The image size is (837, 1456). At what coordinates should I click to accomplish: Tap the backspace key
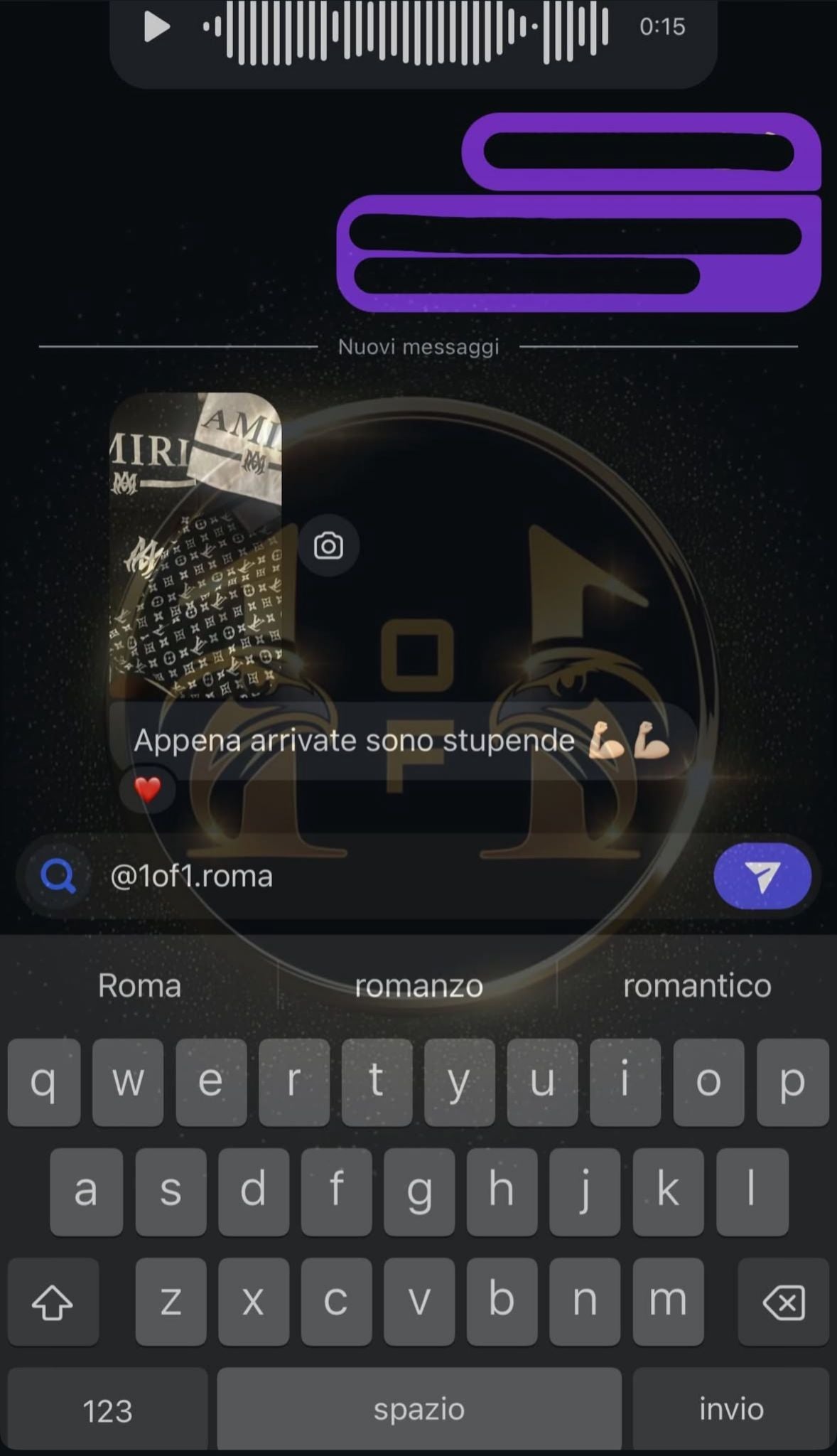point(783,1302)
